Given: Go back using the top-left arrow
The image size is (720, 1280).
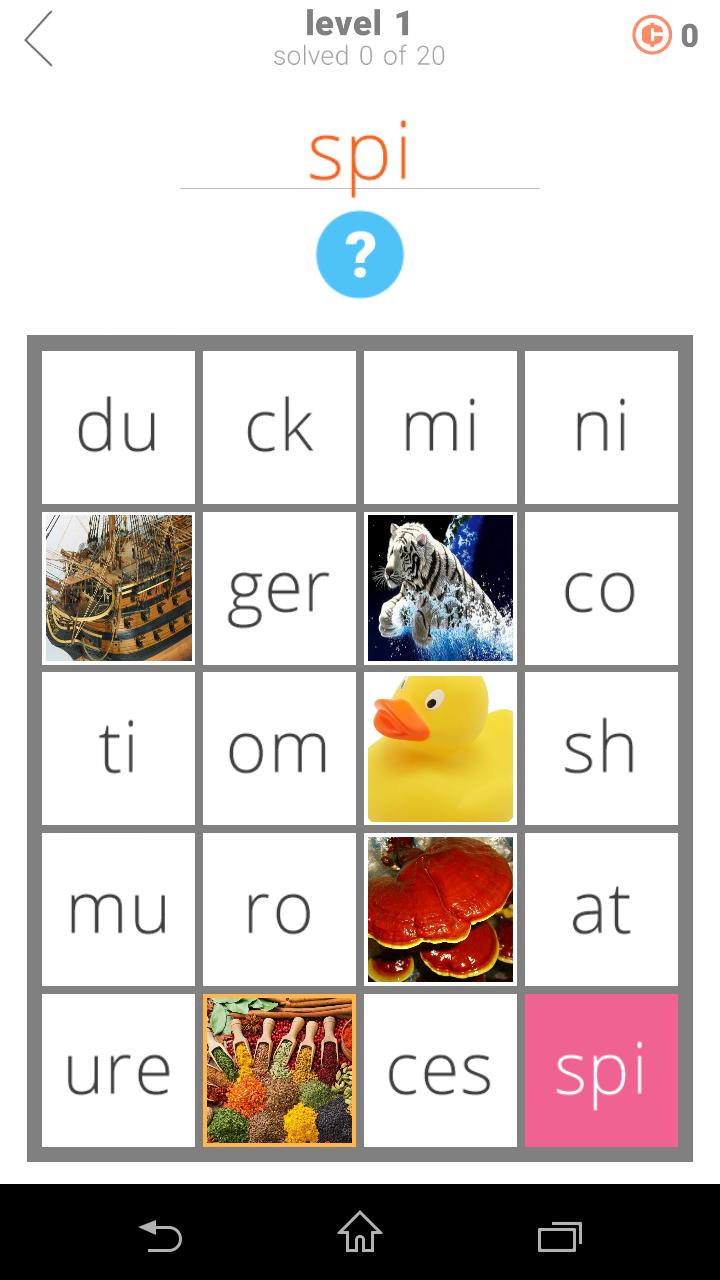Looking at the screenshot, I should pyautogui.click(x=38, y=40).
